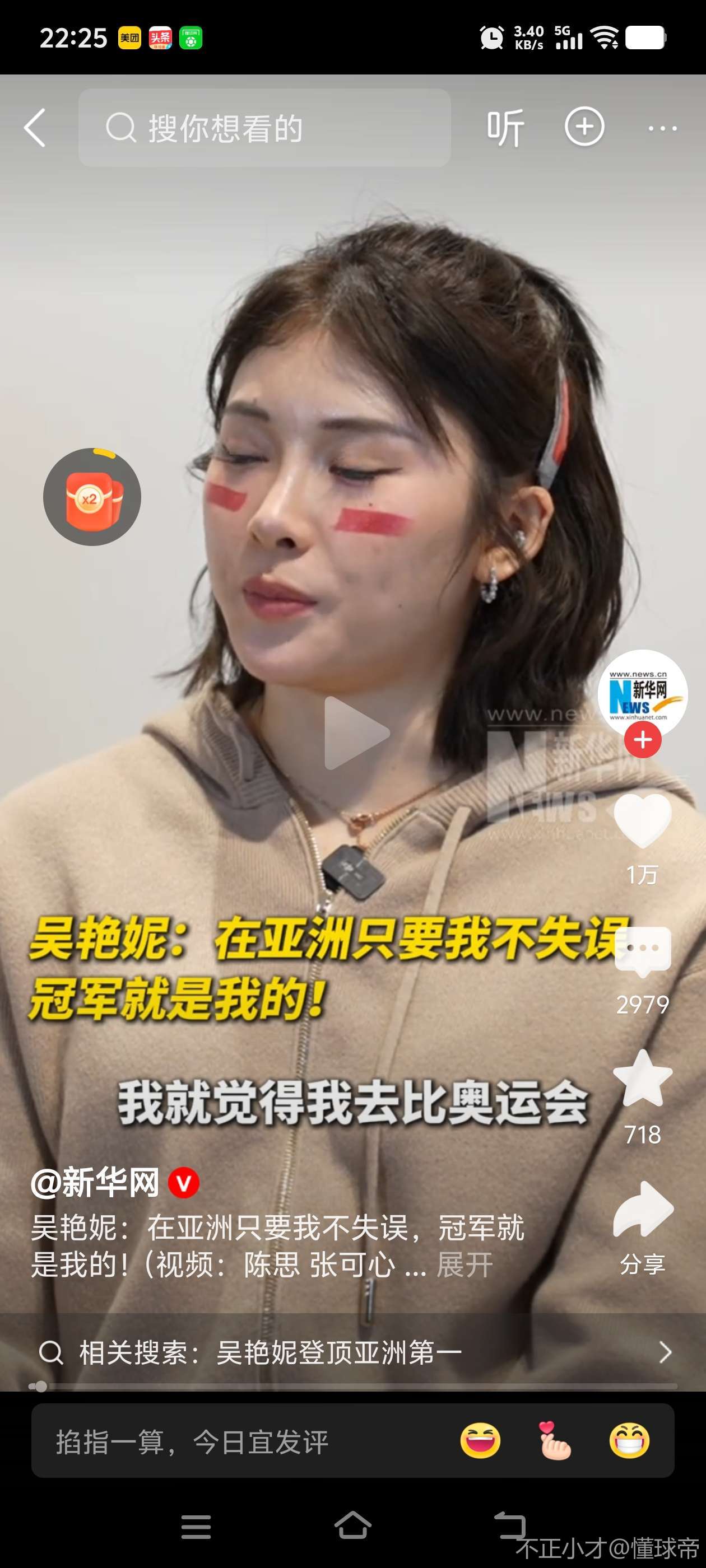Open the 搜你想看的 search box
Image resolution: width=706 pixels, height=1568 pixels.
(264, 128)
